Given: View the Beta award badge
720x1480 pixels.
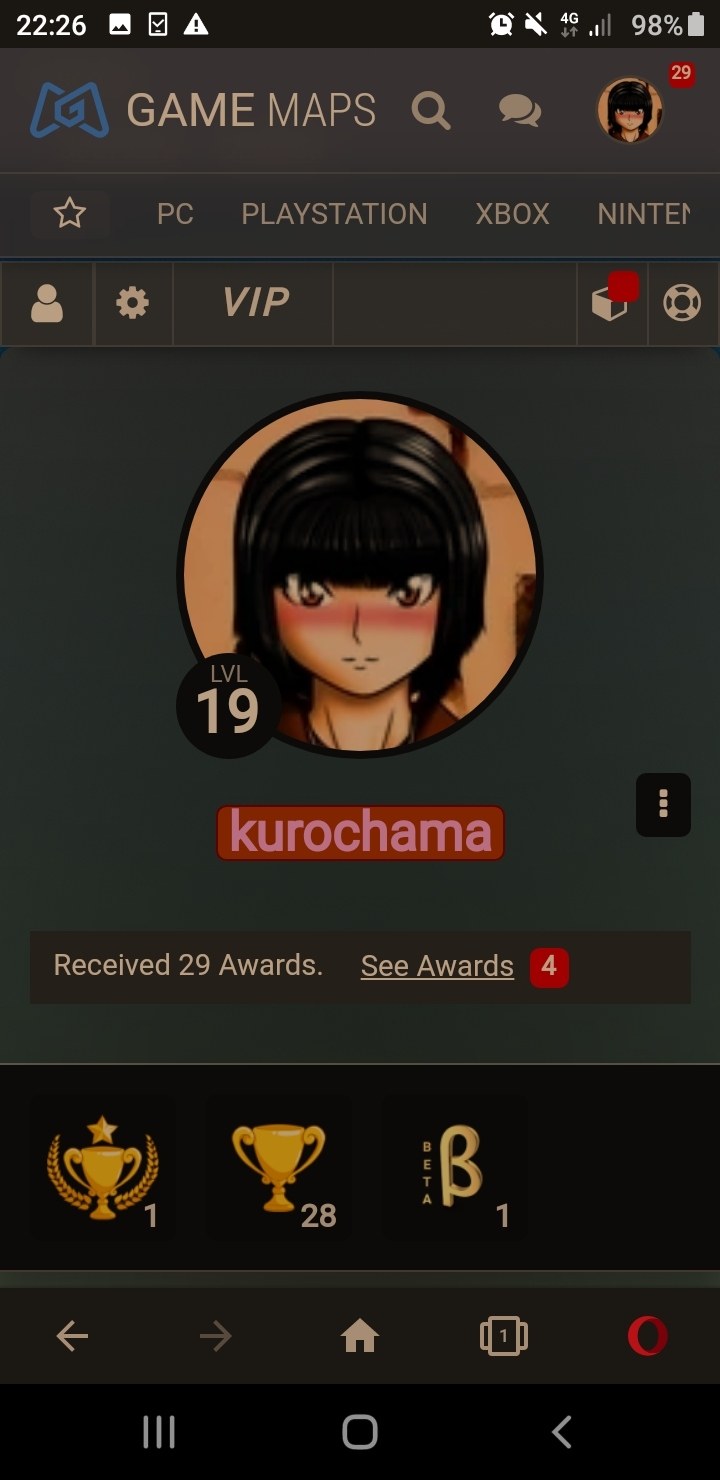Looking at the screenshot, I should click(x=457, y=1168).
